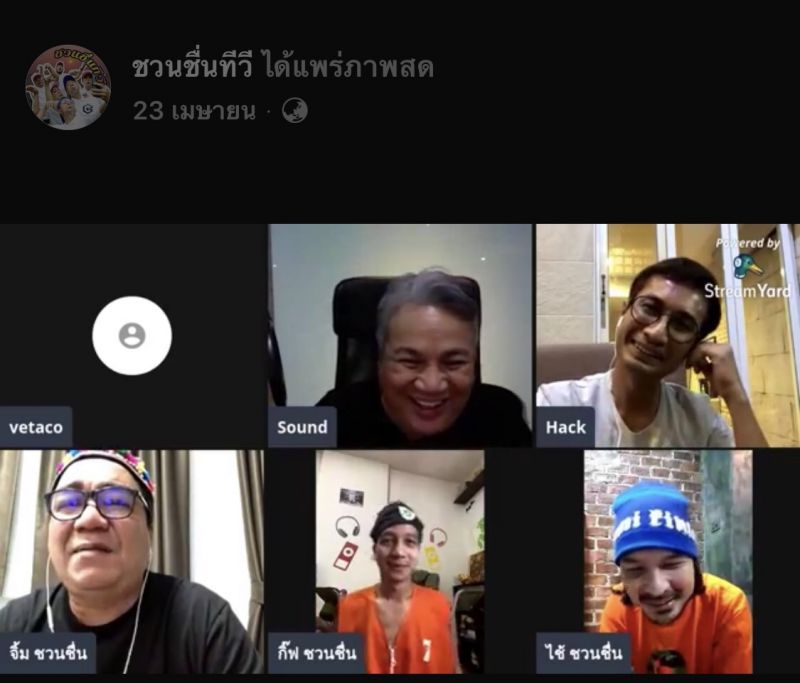
Task: Open the ชวนชื่นทีวี page name link
Action: pos(192,68)
